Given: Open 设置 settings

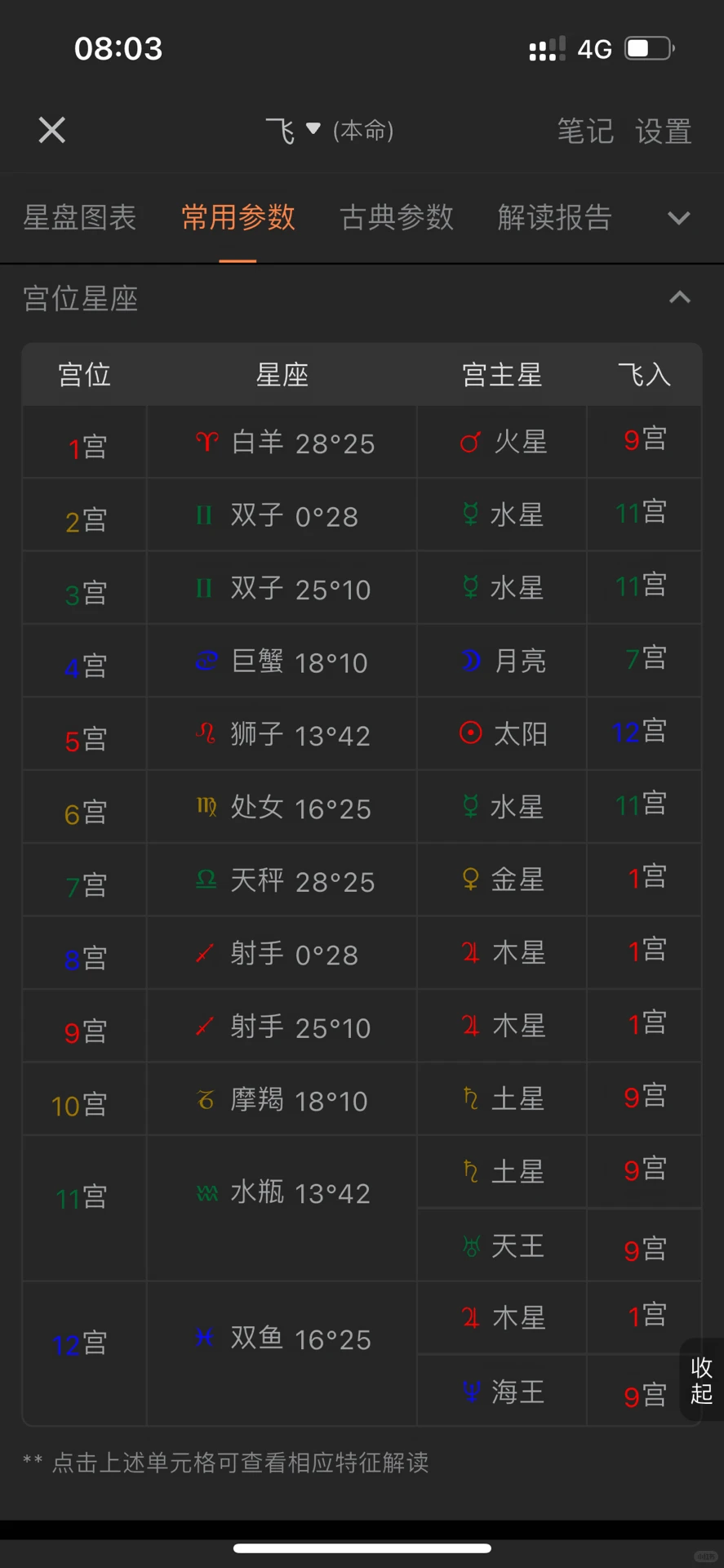Looking at the screenshot, I should 664,131.
